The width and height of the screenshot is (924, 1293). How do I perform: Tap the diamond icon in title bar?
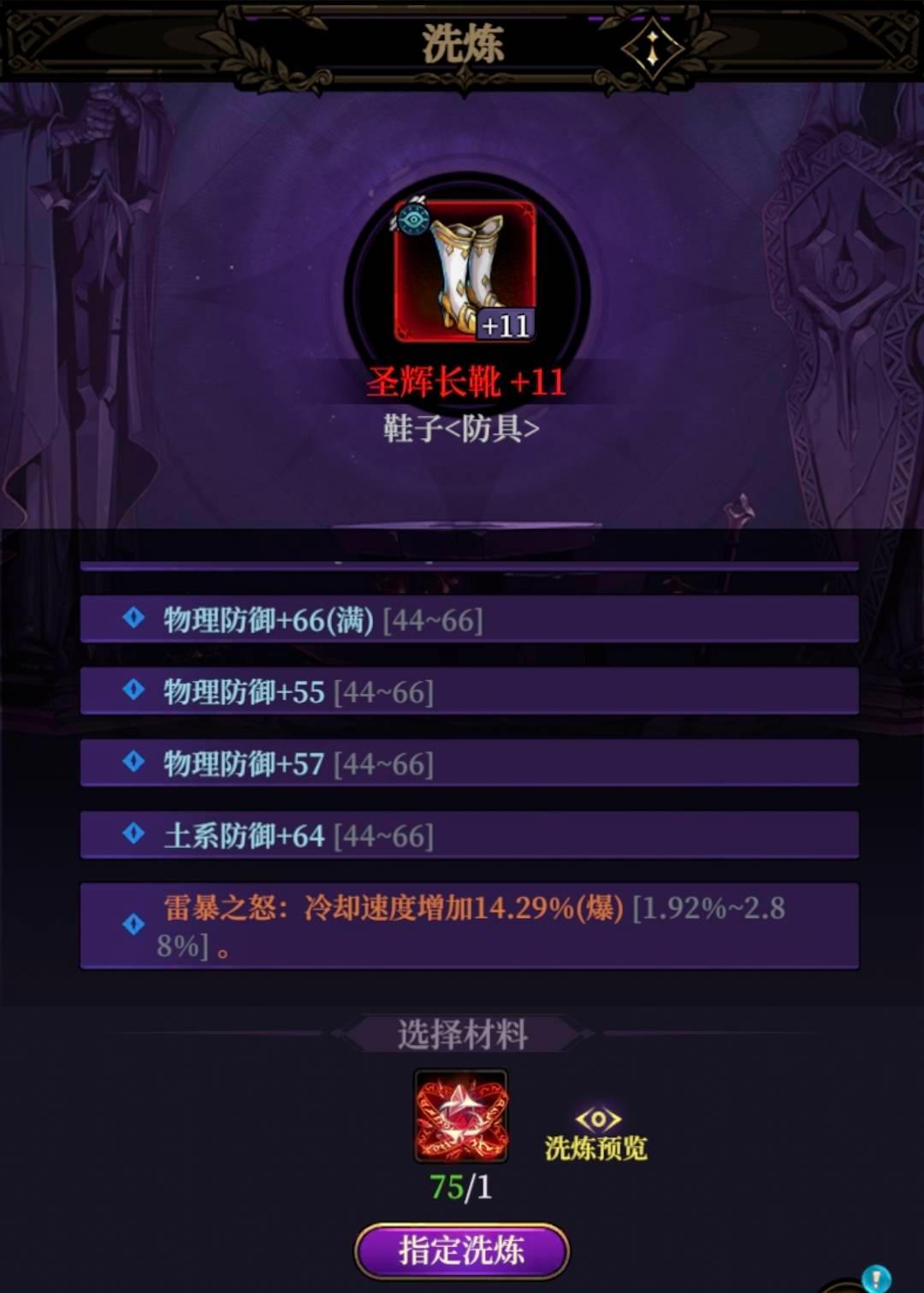coord(652,48)
